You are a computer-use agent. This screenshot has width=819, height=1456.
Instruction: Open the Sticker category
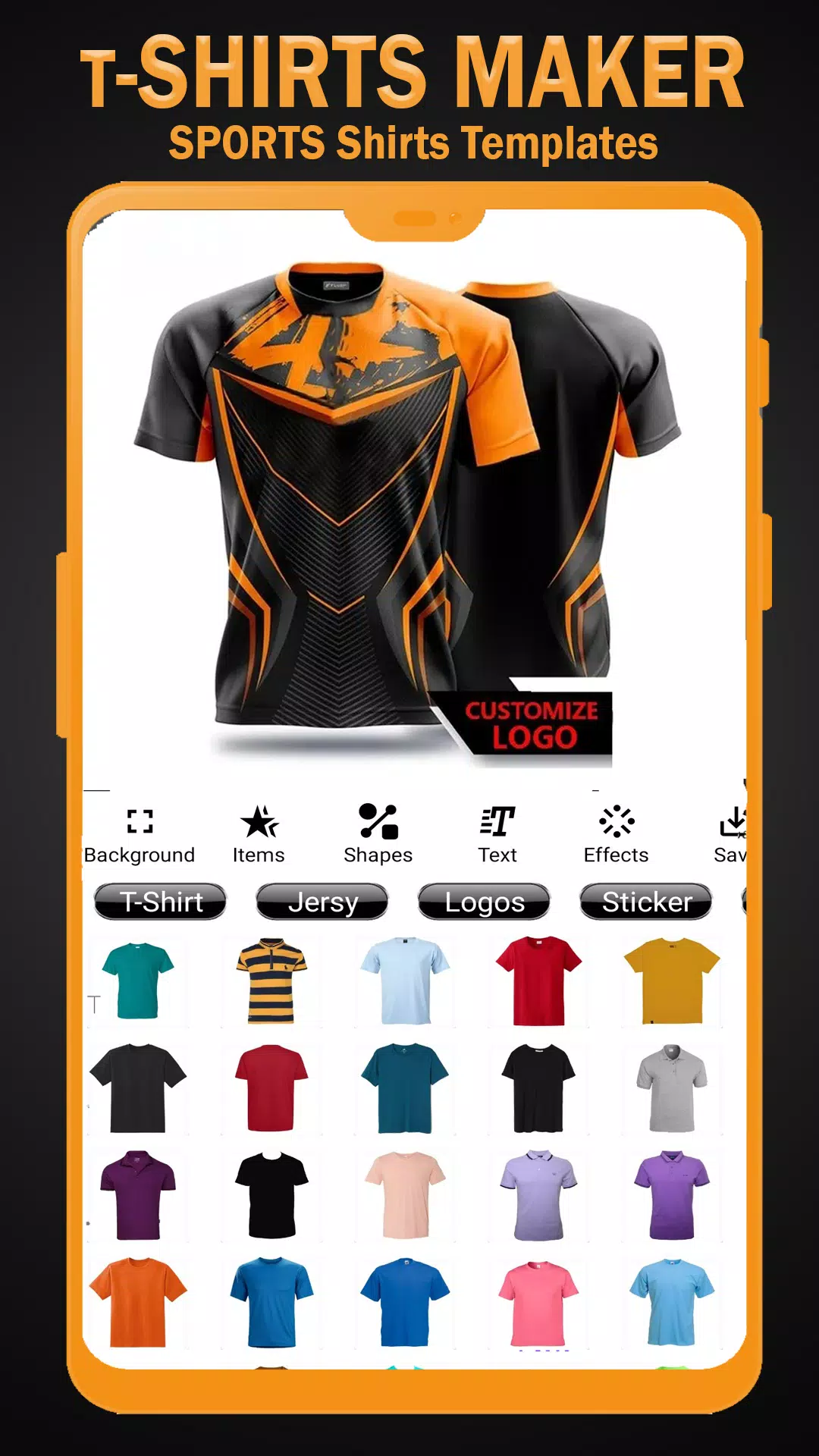pos(645,902)
